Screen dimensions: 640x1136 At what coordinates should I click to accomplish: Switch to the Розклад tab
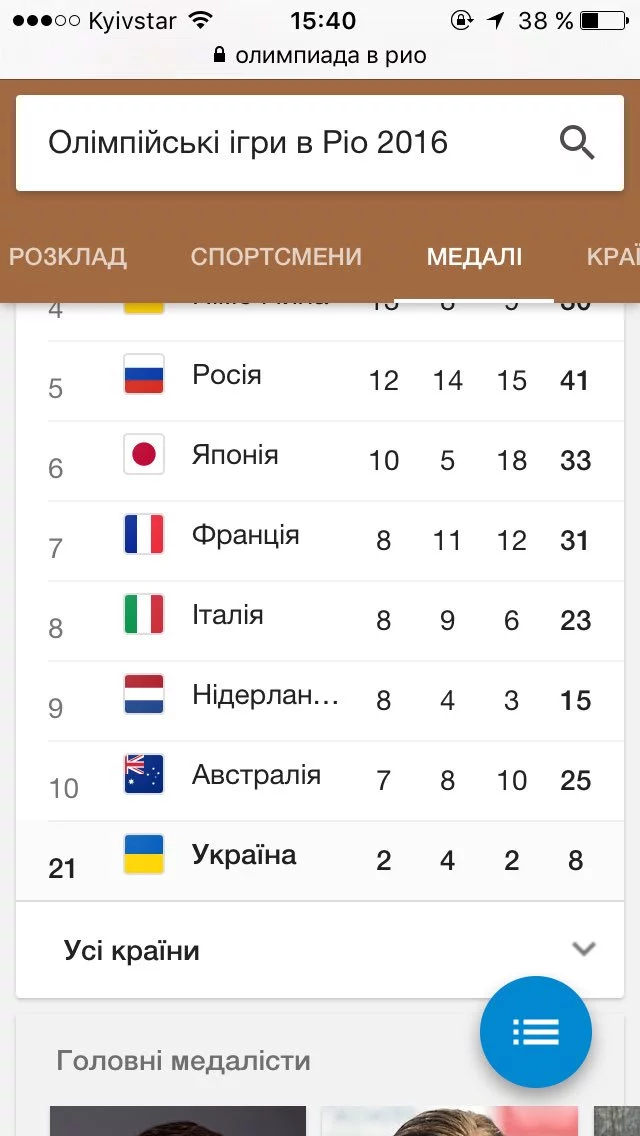click(68, 257)
